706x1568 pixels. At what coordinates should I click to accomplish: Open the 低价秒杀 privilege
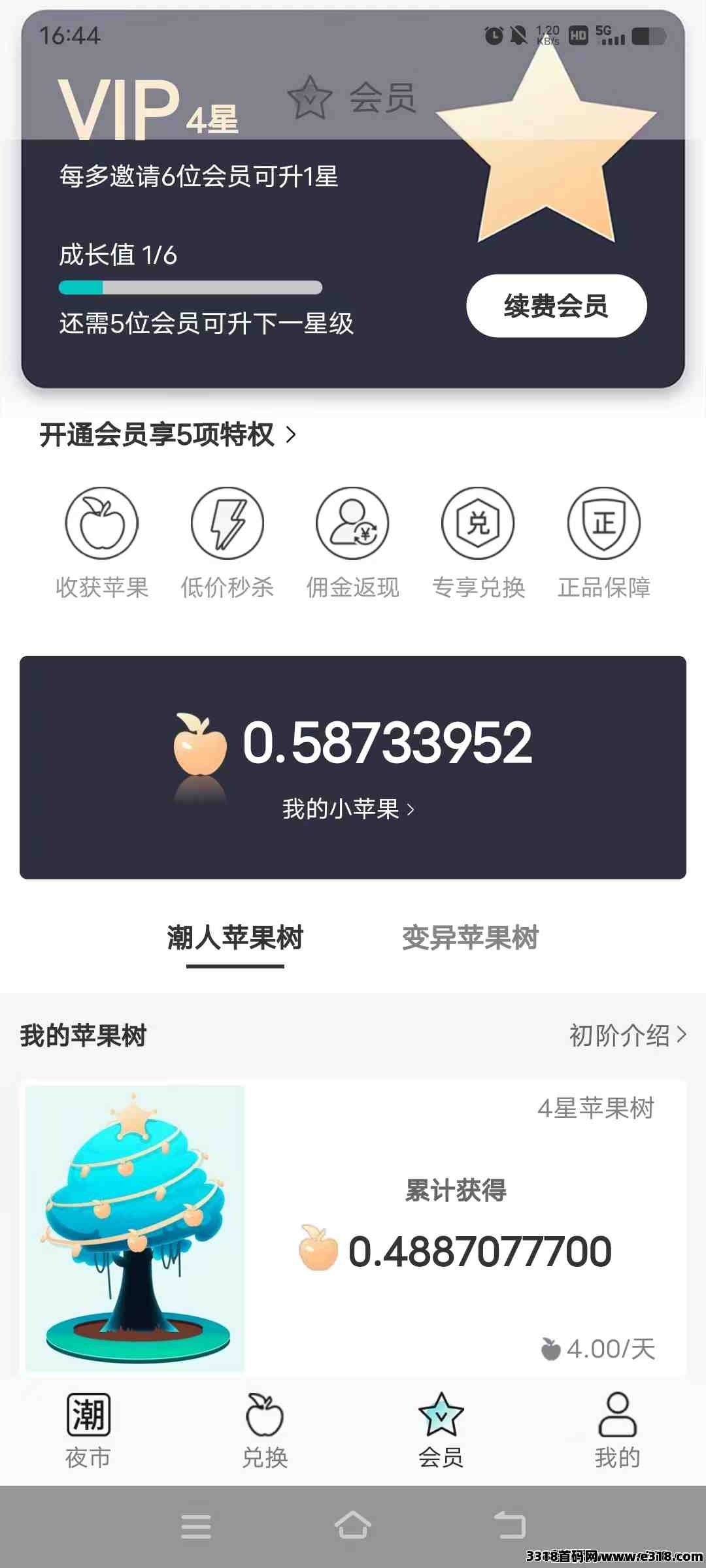[x=227, y=542]
